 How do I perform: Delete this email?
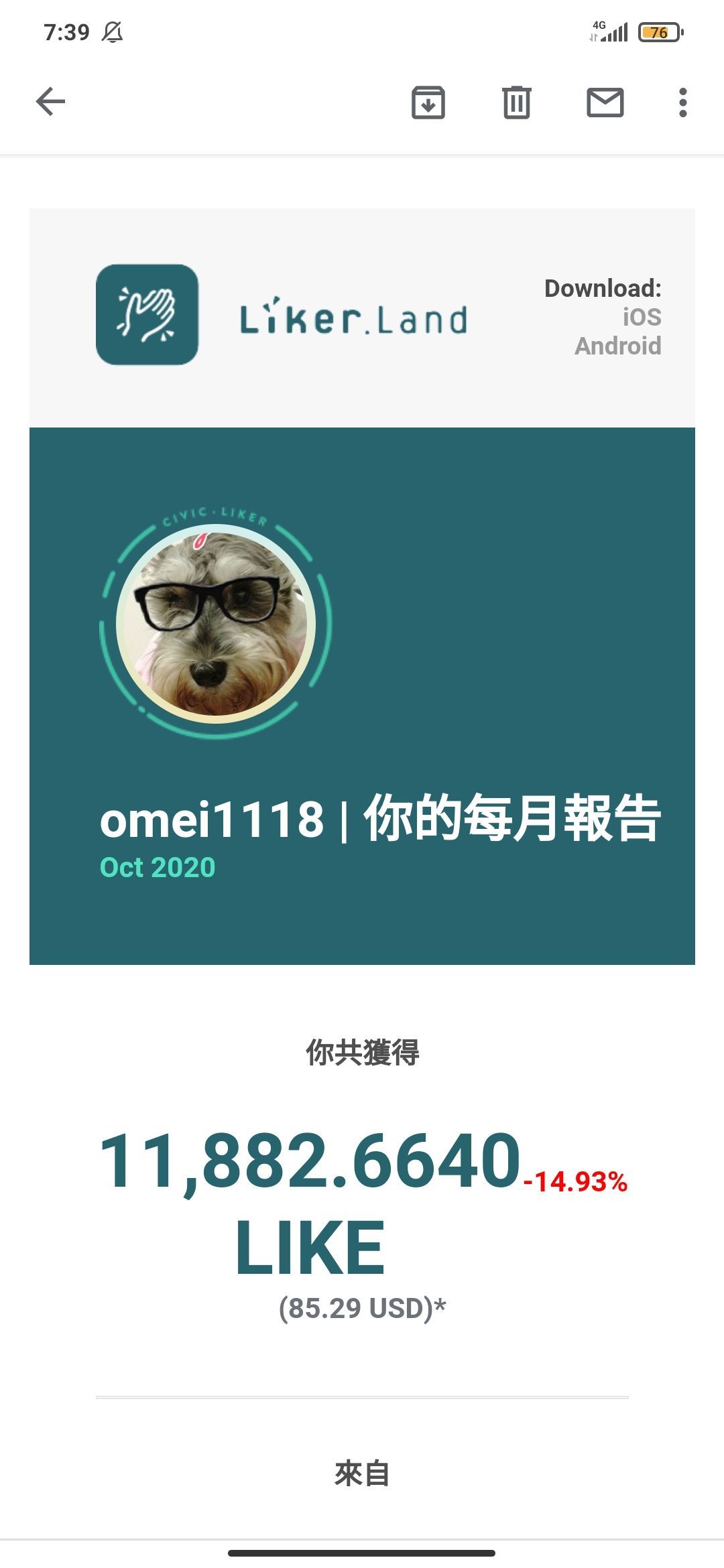click(x=516, y=103)
